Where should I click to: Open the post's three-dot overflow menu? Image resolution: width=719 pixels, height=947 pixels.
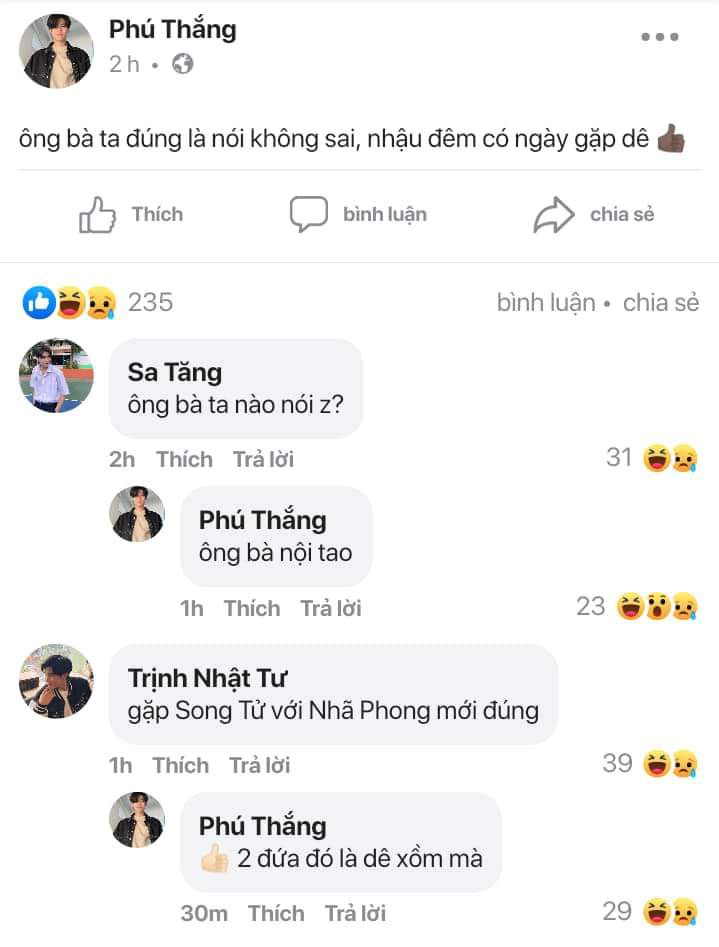[659, 37]
